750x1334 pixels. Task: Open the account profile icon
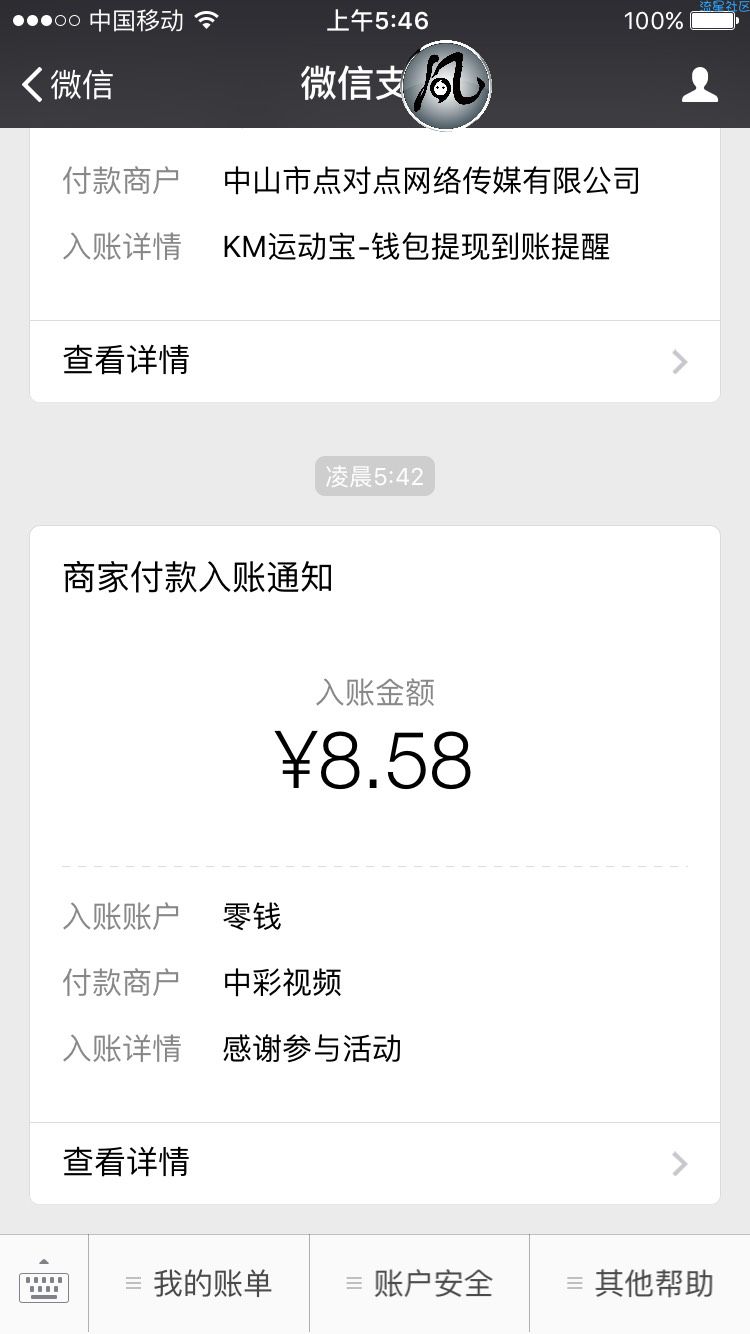(x=699, y=84)
